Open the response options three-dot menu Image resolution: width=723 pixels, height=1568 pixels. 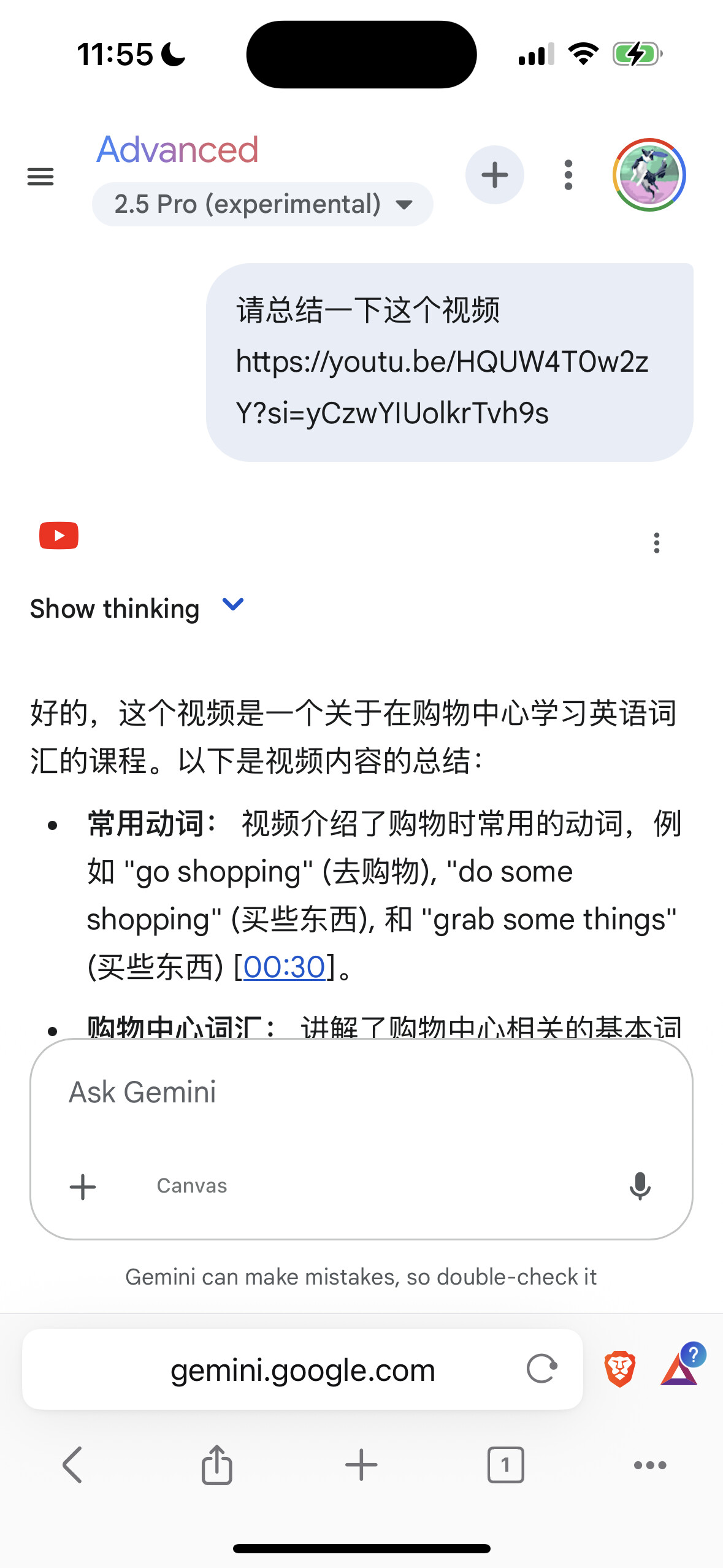657,543
